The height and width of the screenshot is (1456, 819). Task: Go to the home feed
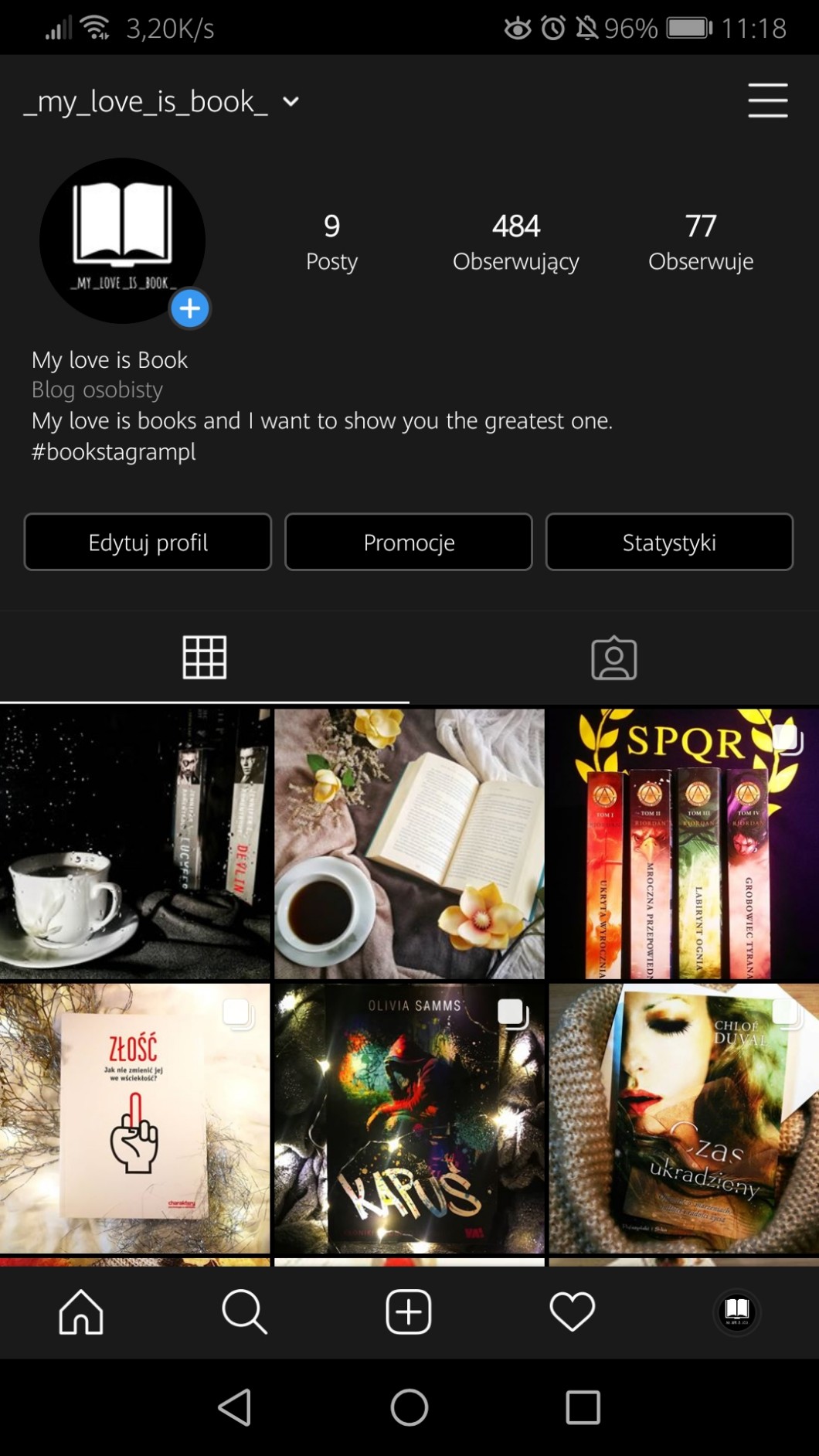[x=81, y=1311]
